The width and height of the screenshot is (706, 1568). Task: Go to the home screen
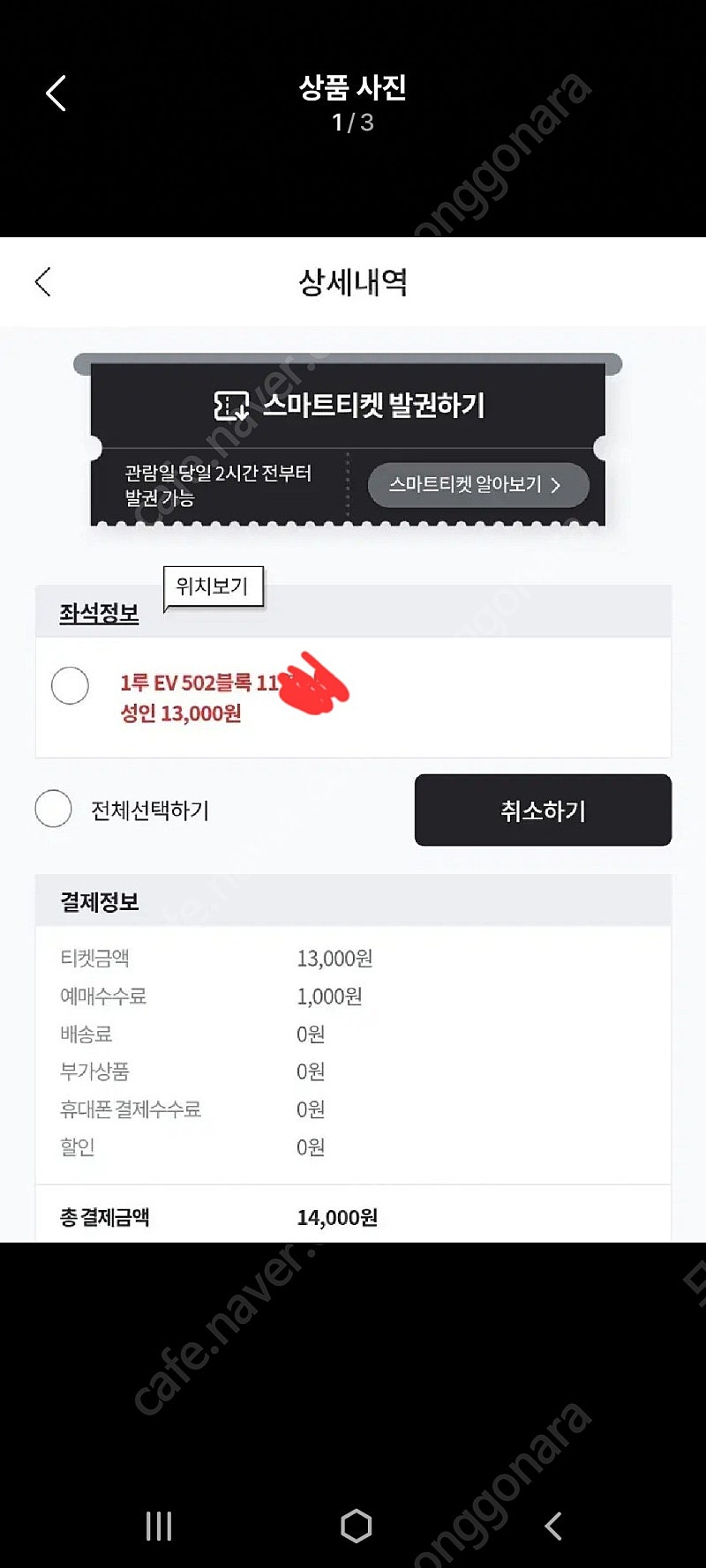point(356,1526)
